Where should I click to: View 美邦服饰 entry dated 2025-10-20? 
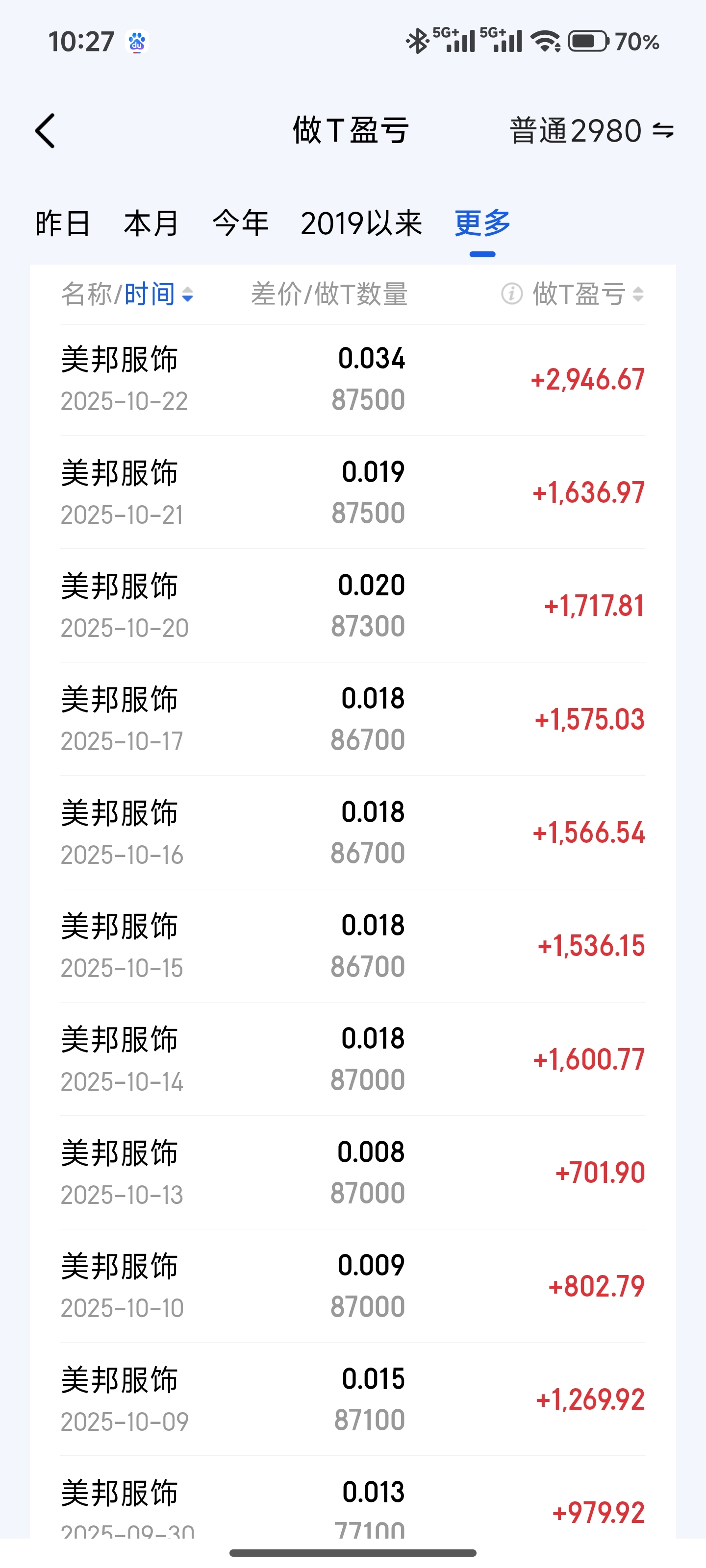tap(353, 606)
